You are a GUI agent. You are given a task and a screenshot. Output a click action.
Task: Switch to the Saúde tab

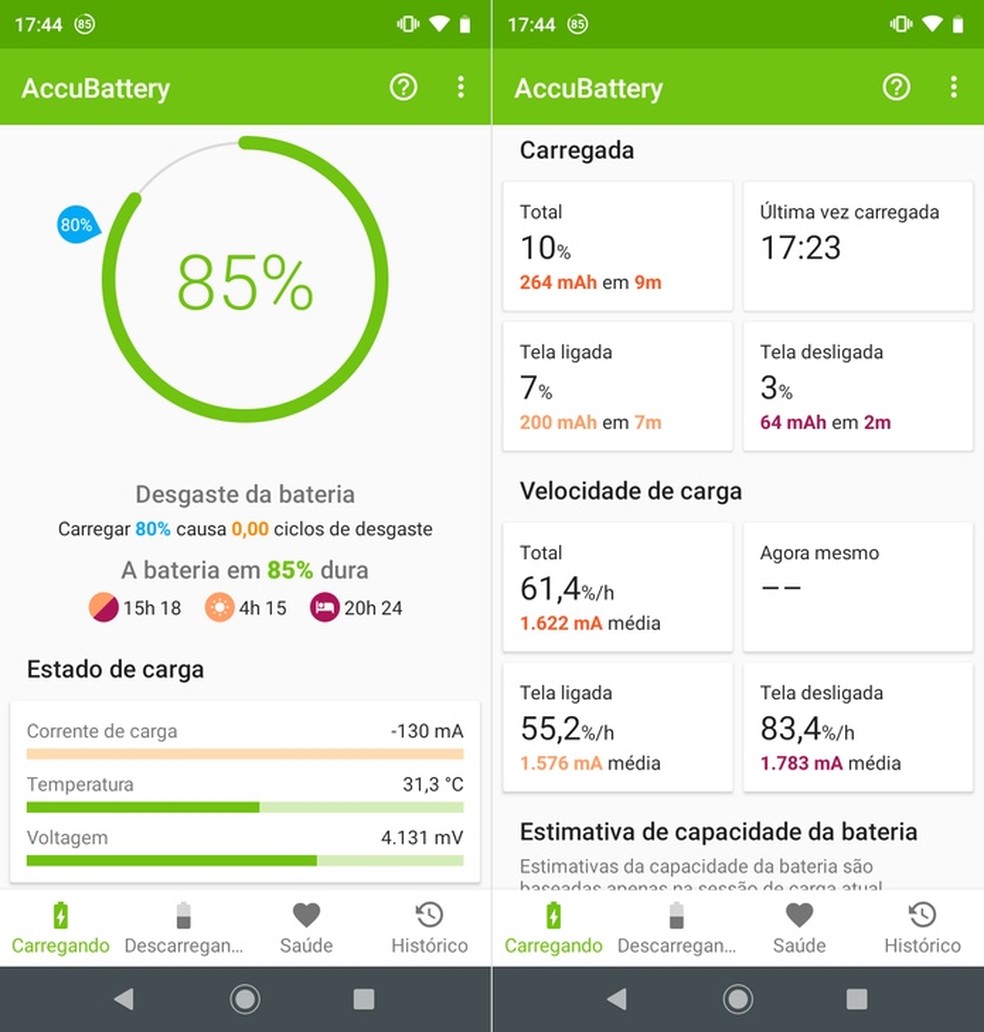tap(306, 928)
